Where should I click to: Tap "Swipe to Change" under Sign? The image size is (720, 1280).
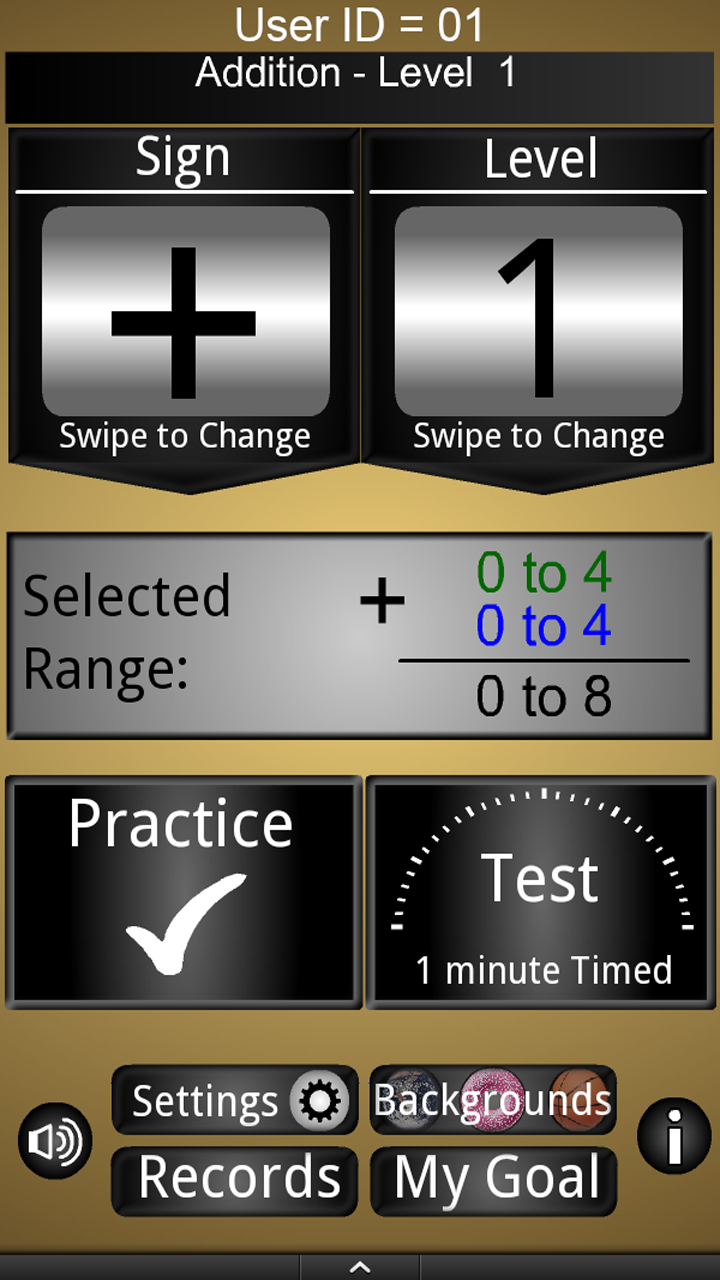pyautogui.click(x=184, y=436)
